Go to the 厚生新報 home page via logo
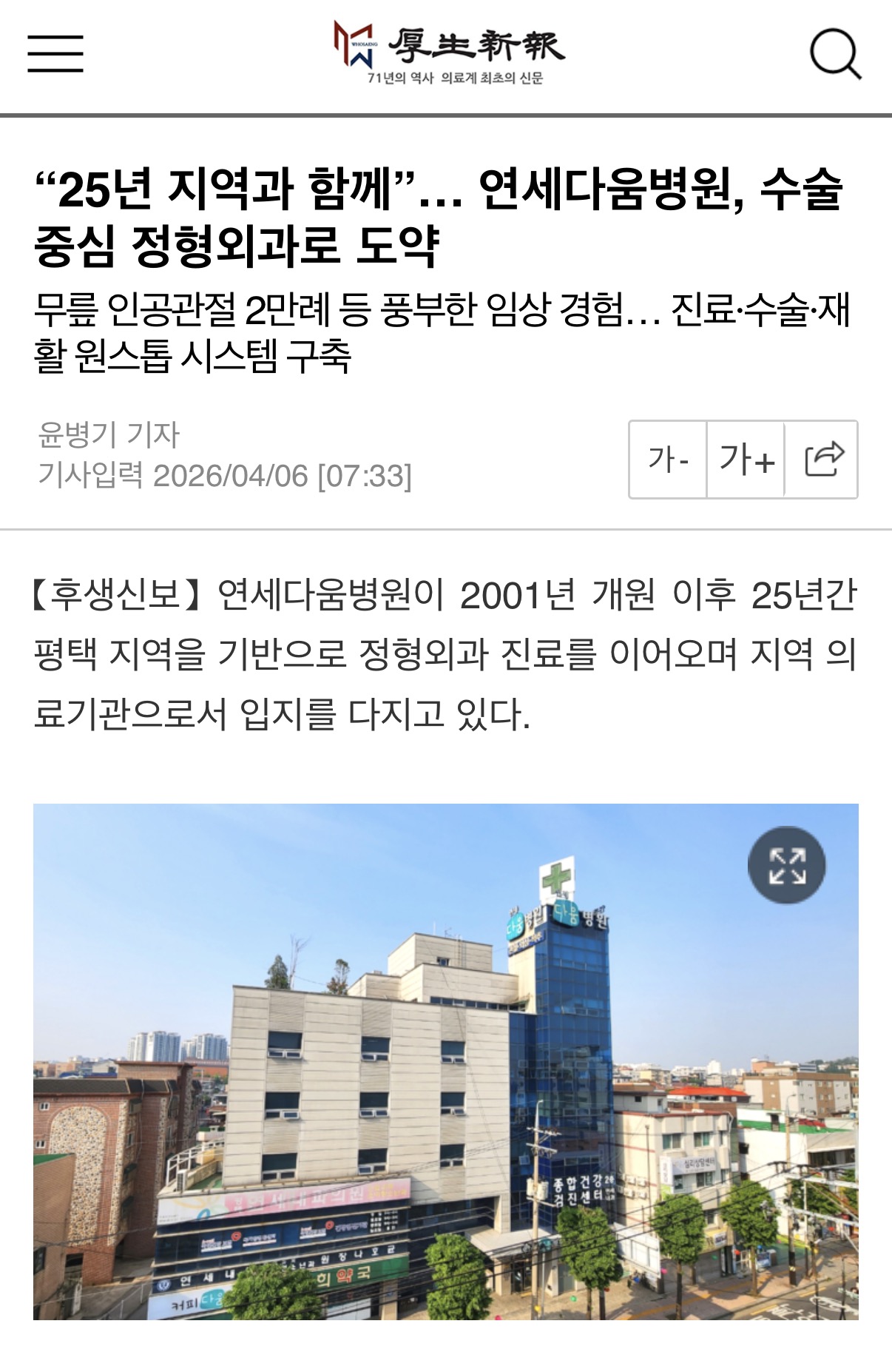 [x=448, y=52]
